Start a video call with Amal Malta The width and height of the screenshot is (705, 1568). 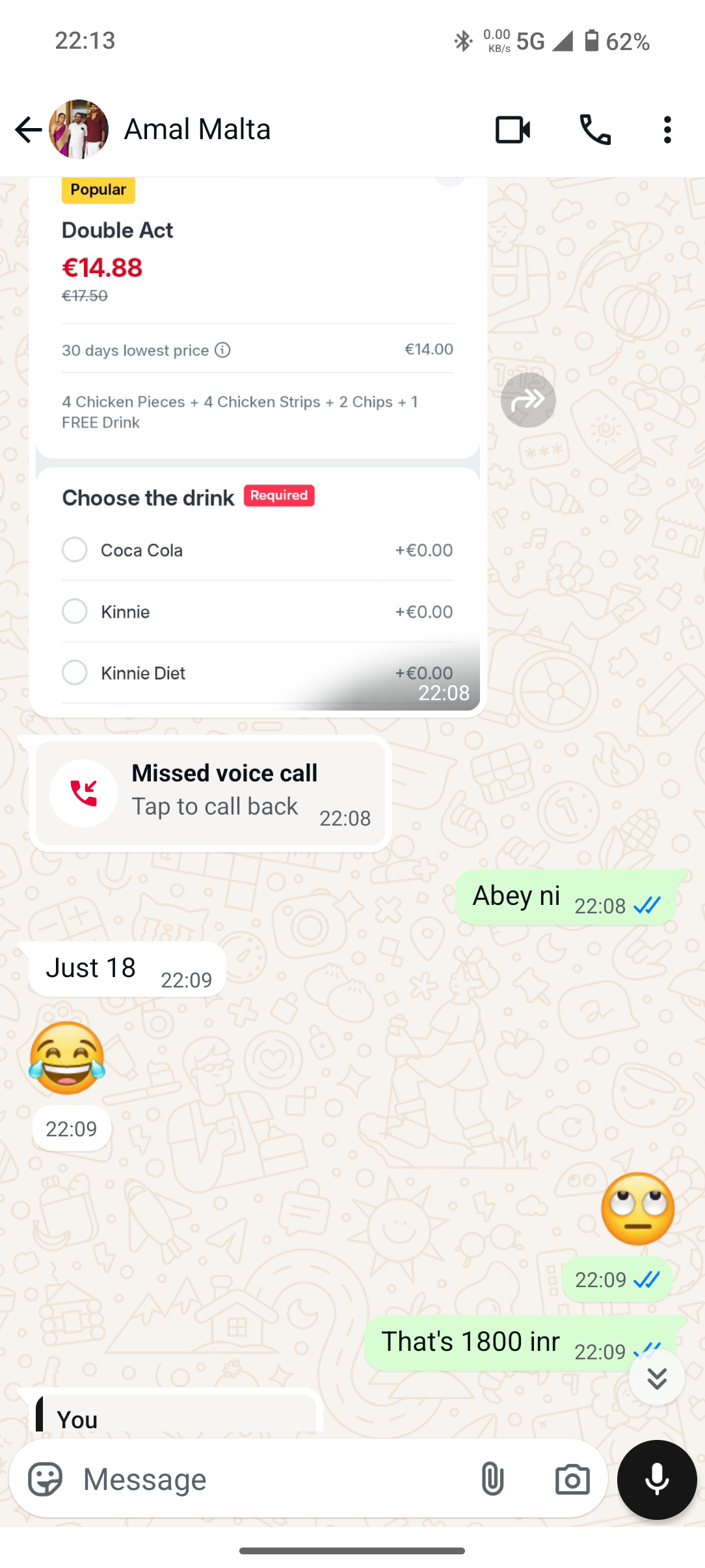click(x=512, y=129)
